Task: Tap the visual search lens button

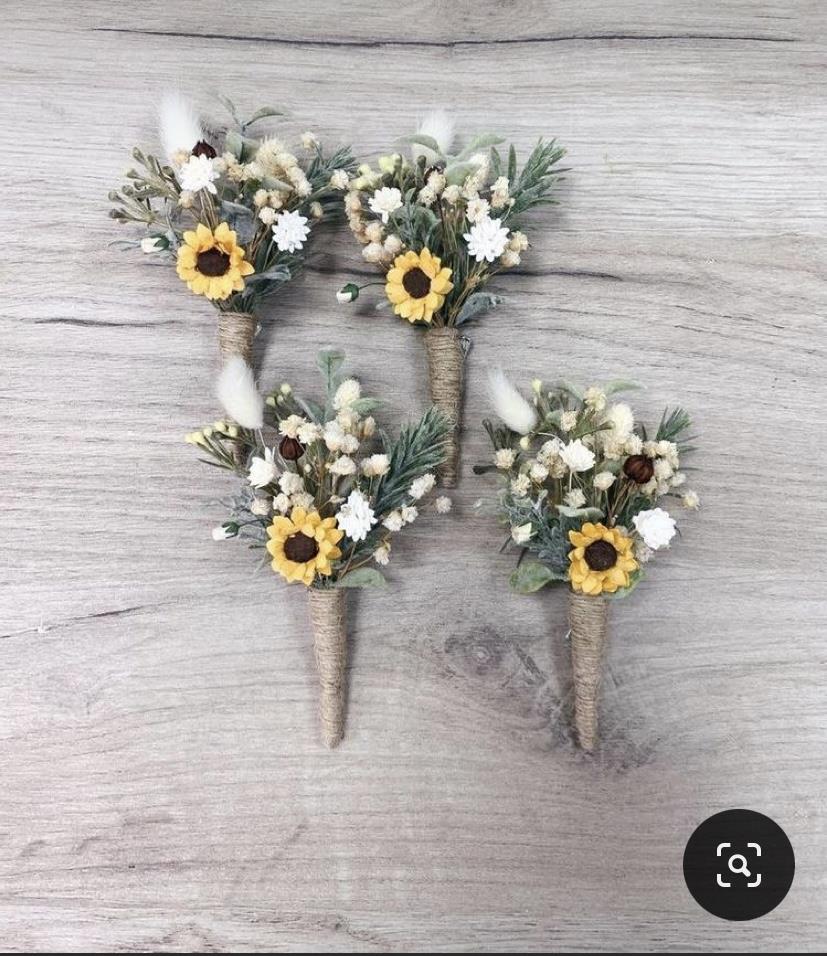Action: (738, 865)
